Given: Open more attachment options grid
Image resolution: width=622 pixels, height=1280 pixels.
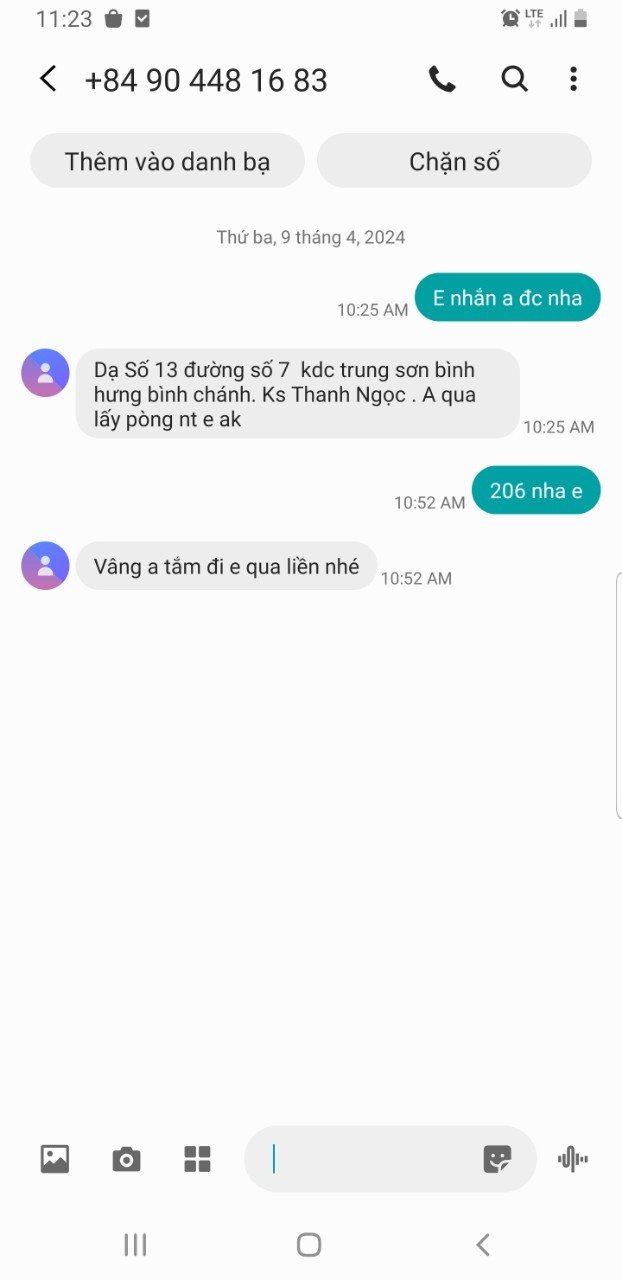Looking at the screenshot, I should pyautogui.click(x=198, y=1159).
